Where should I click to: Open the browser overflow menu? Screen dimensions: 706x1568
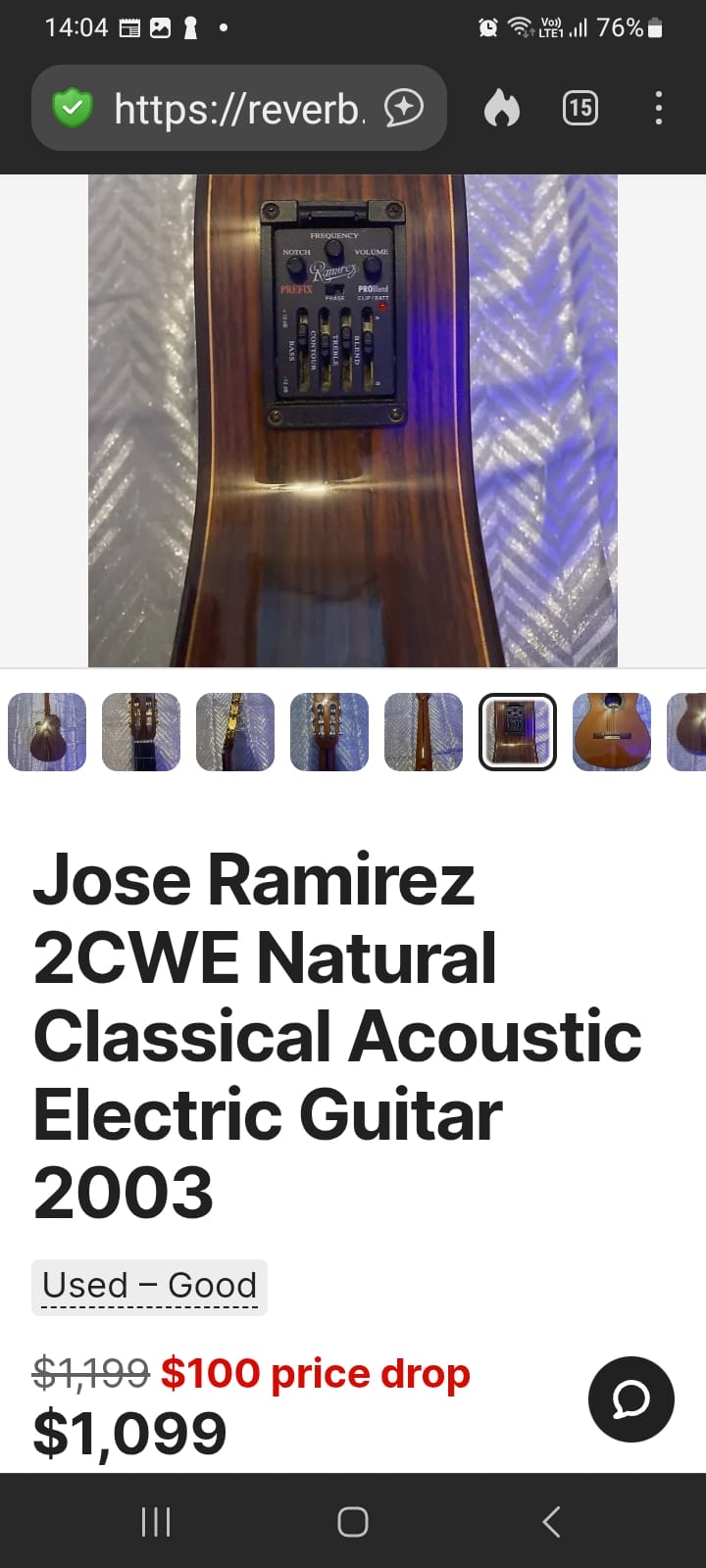coord(658,108)
